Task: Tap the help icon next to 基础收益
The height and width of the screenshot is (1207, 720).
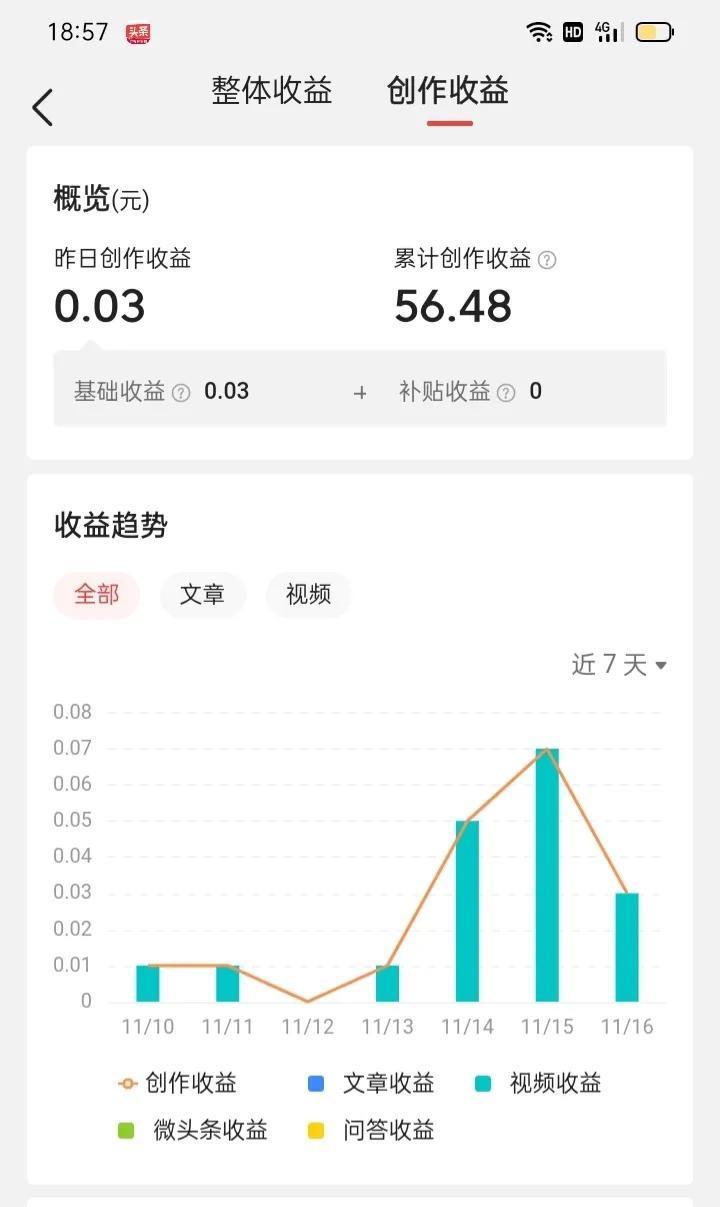Action: (x=181, y=392)
